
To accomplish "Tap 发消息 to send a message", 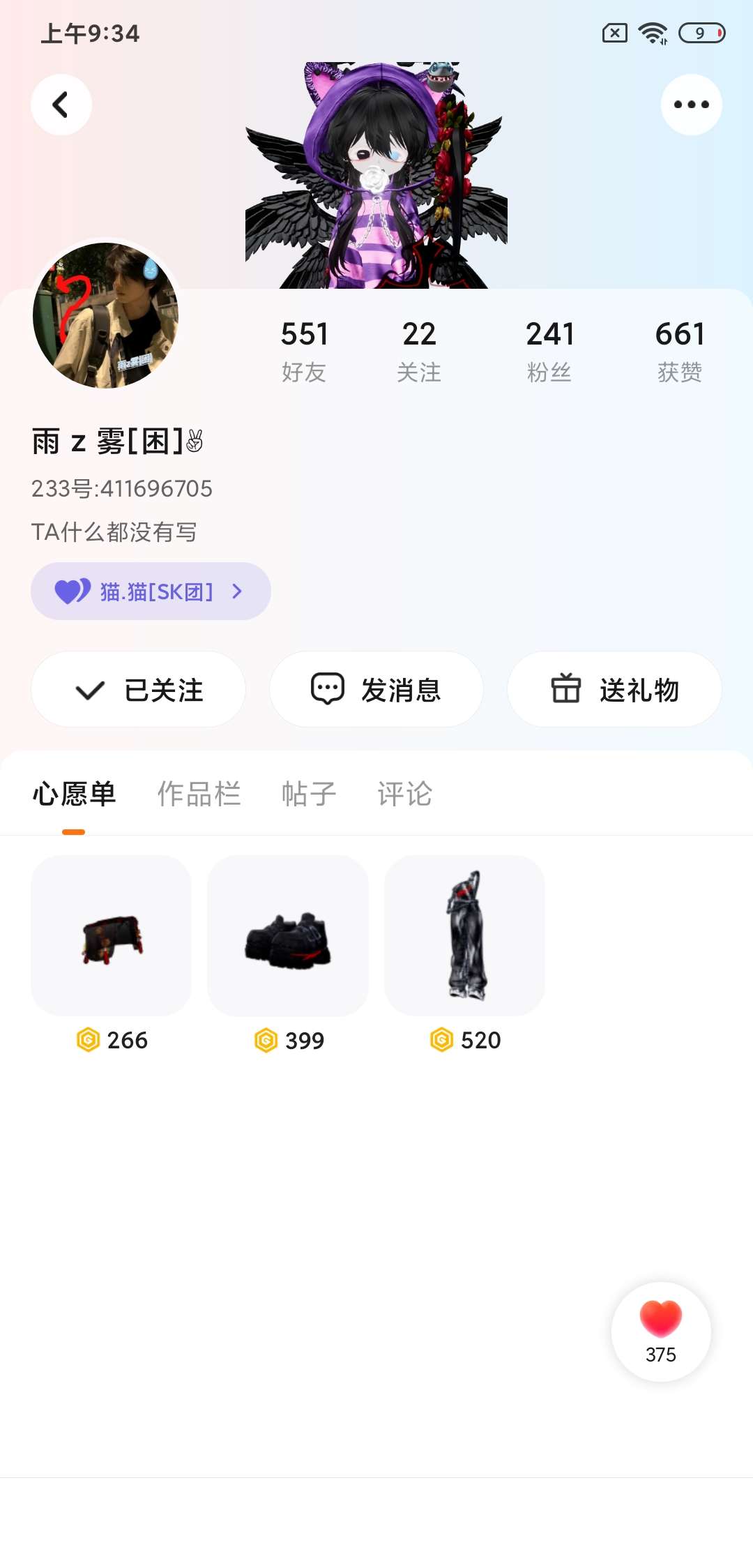I will [376, 690].
